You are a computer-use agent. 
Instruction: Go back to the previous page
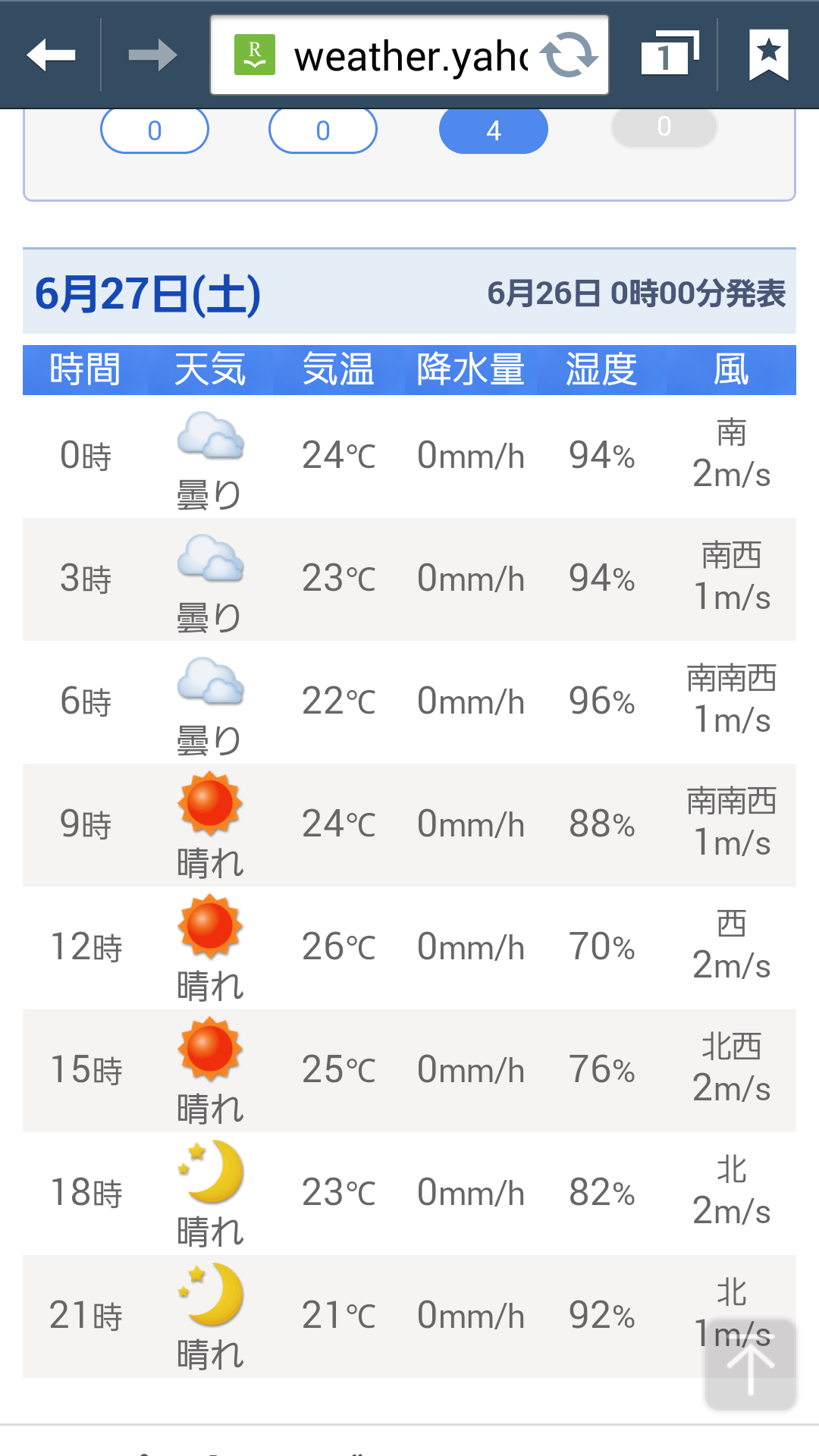pyautogui.click(x=51, y=55)
